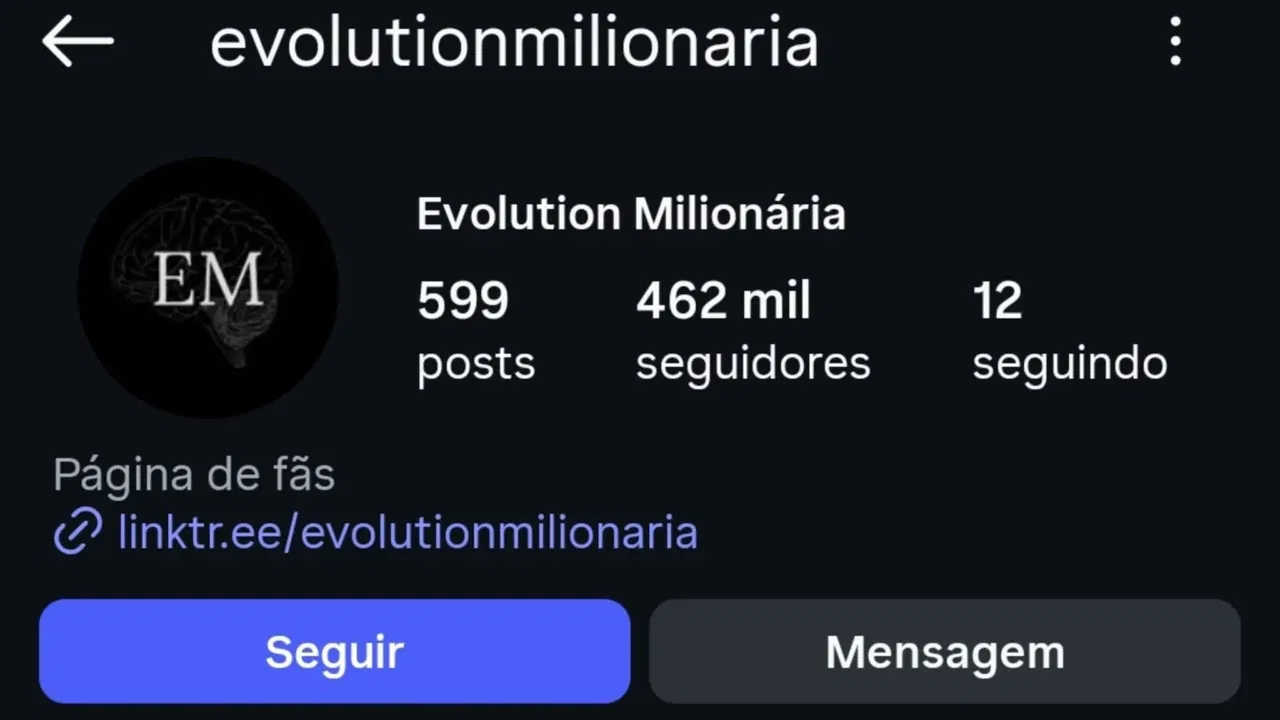Open the linktr.ee/evolutionmilionaria link

pos(407,532)
